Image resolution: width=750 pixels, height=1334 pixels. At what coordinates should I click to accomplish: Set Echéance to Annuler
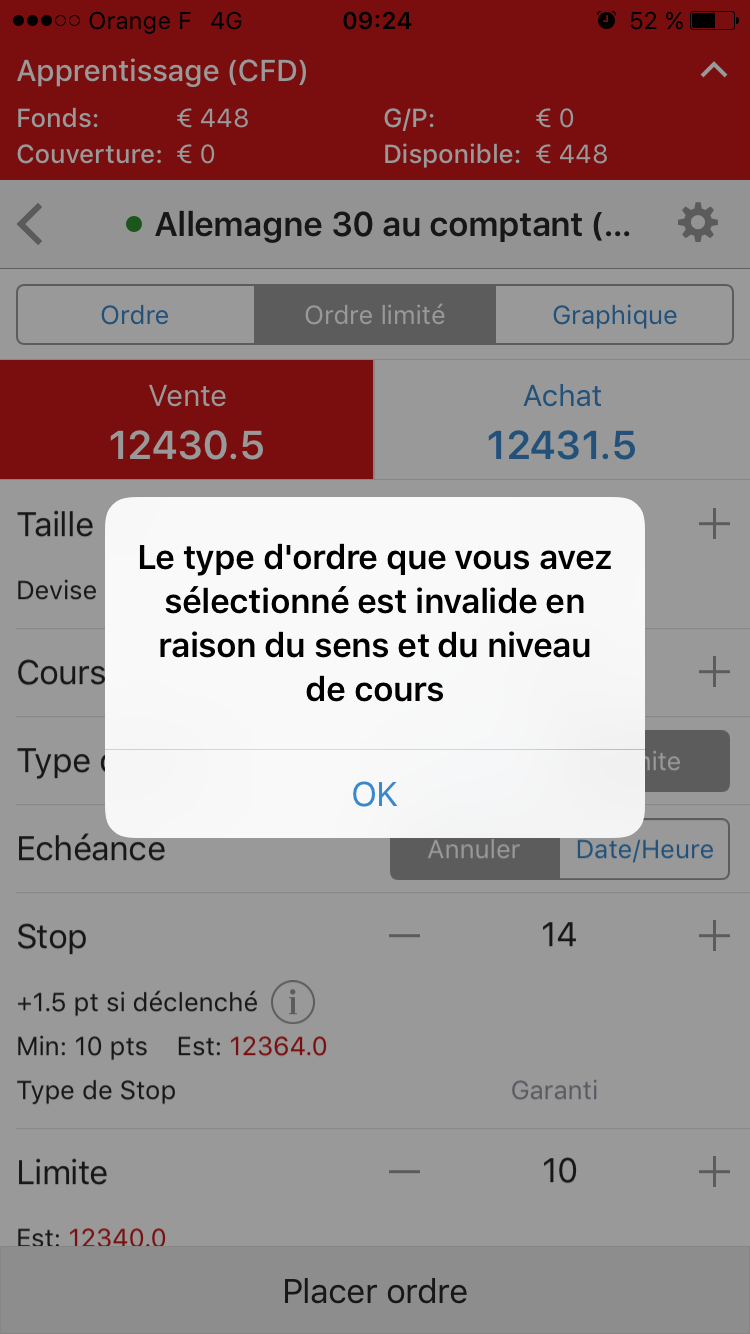474,850
